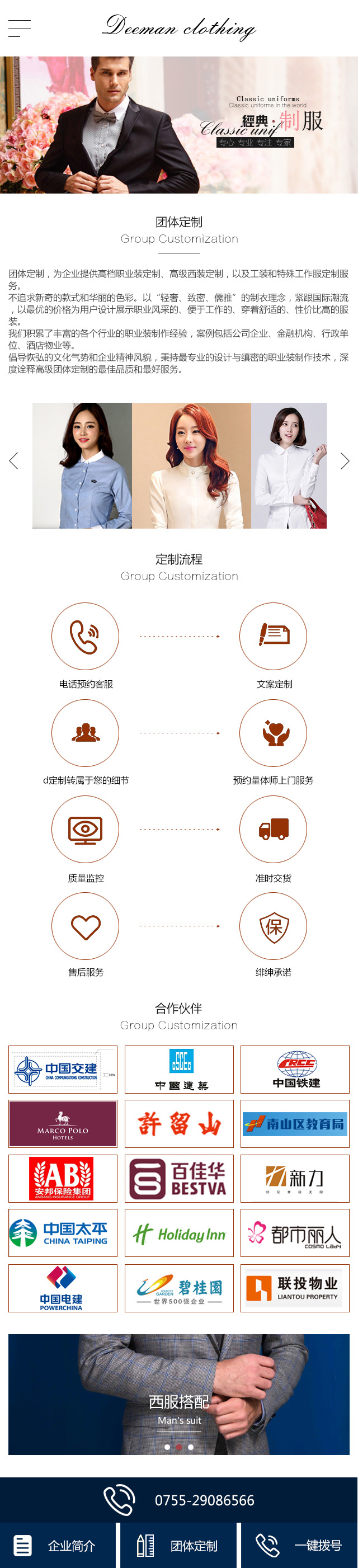358x1568 pixels.
Task: Open the hamburger menu
Action: [x=19, y=28]
